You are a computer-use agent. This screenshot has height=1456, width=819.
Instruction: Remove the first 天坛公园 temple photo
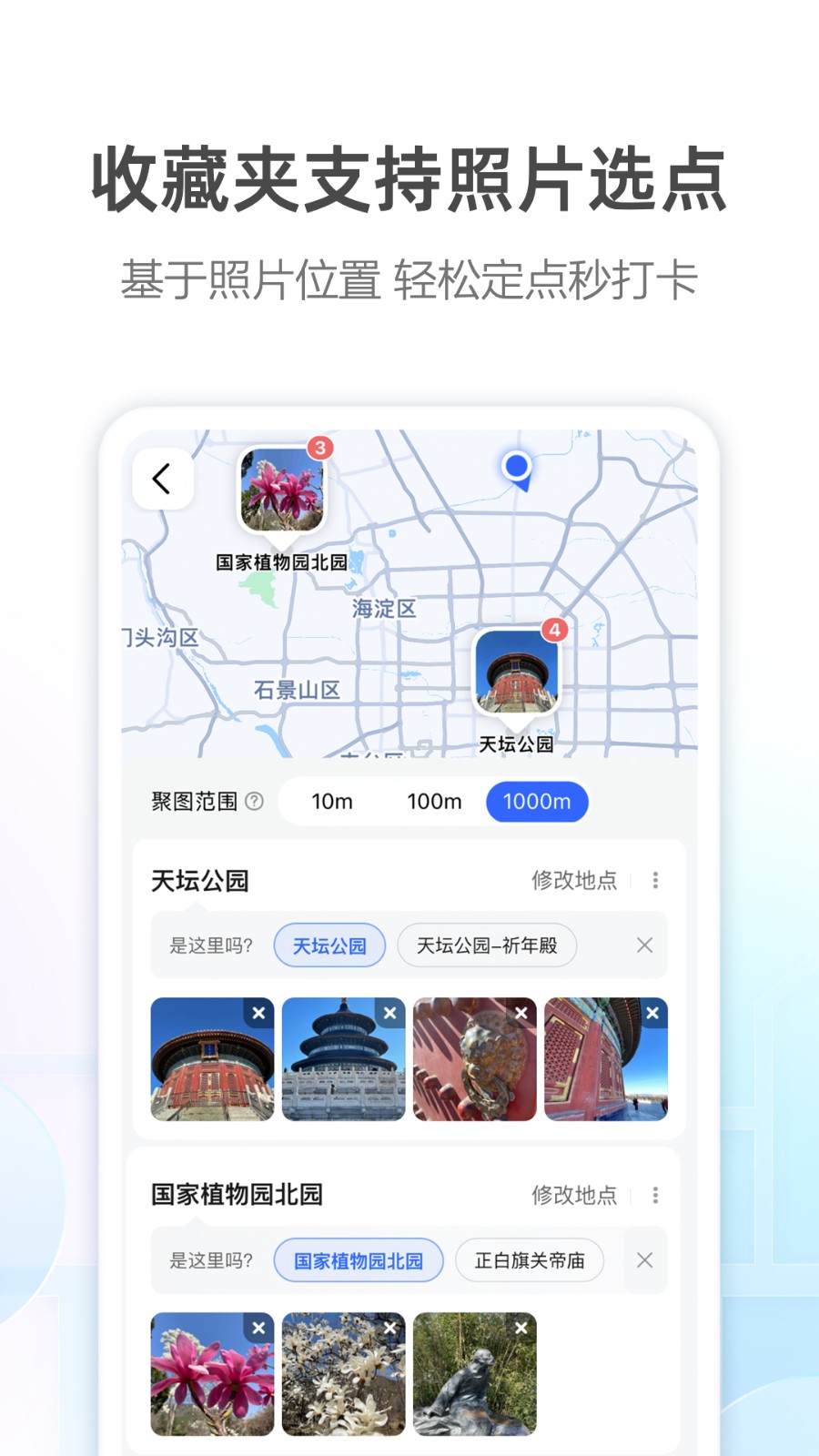pyautogui.click(x=258, y=1012)
